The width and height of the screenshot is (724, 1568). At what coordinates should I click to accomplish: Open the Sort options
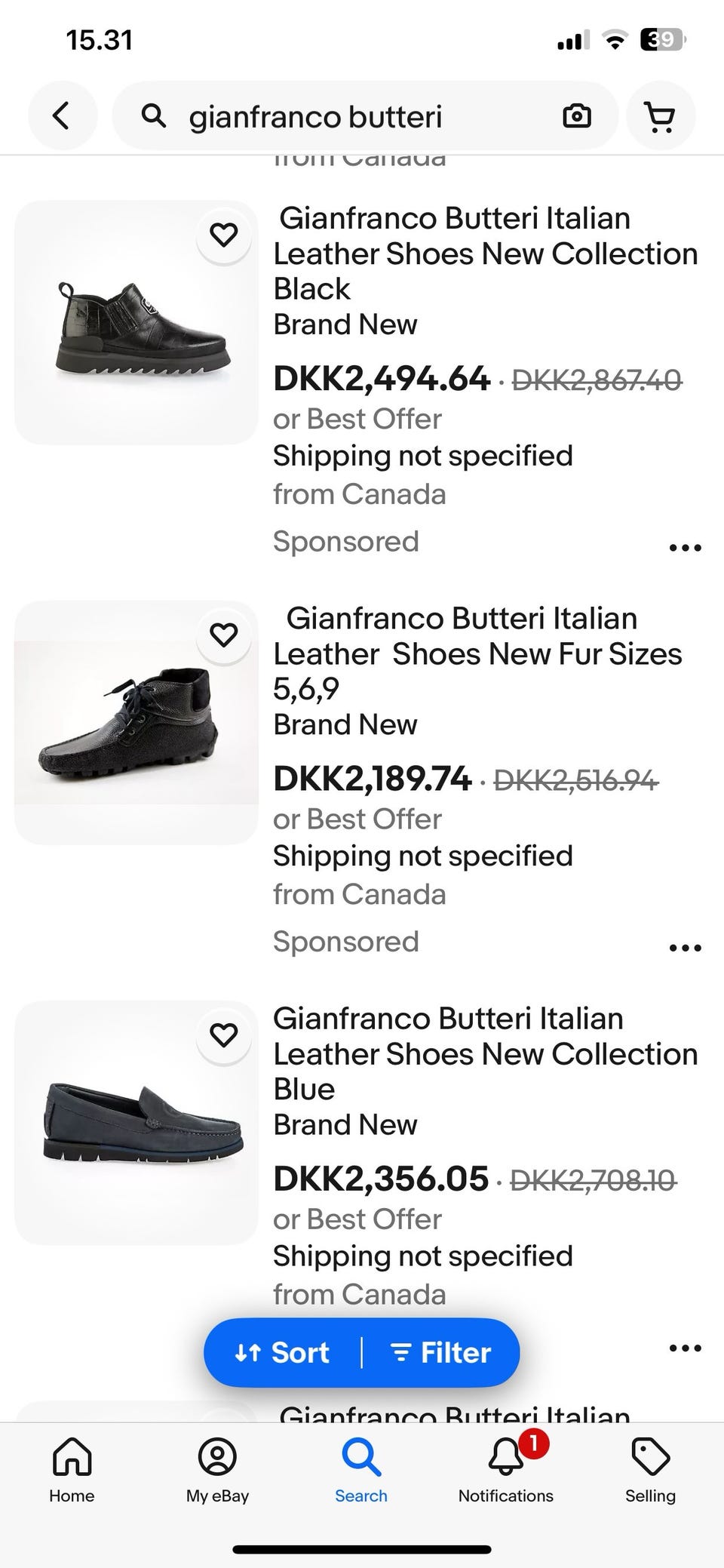tap(283, 1352)
